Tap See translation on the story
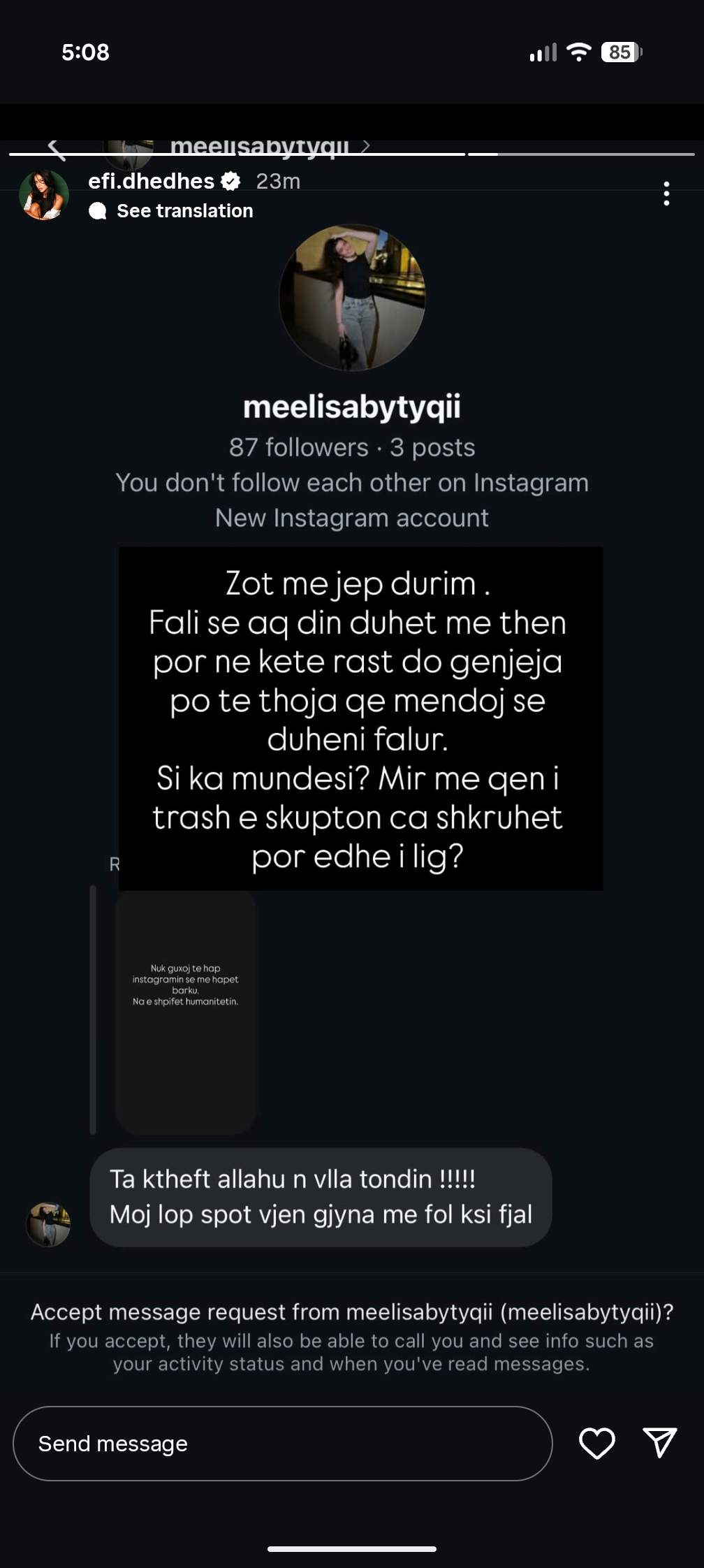The height and width of the screenshot is (1568, 704). pos(184,211)
